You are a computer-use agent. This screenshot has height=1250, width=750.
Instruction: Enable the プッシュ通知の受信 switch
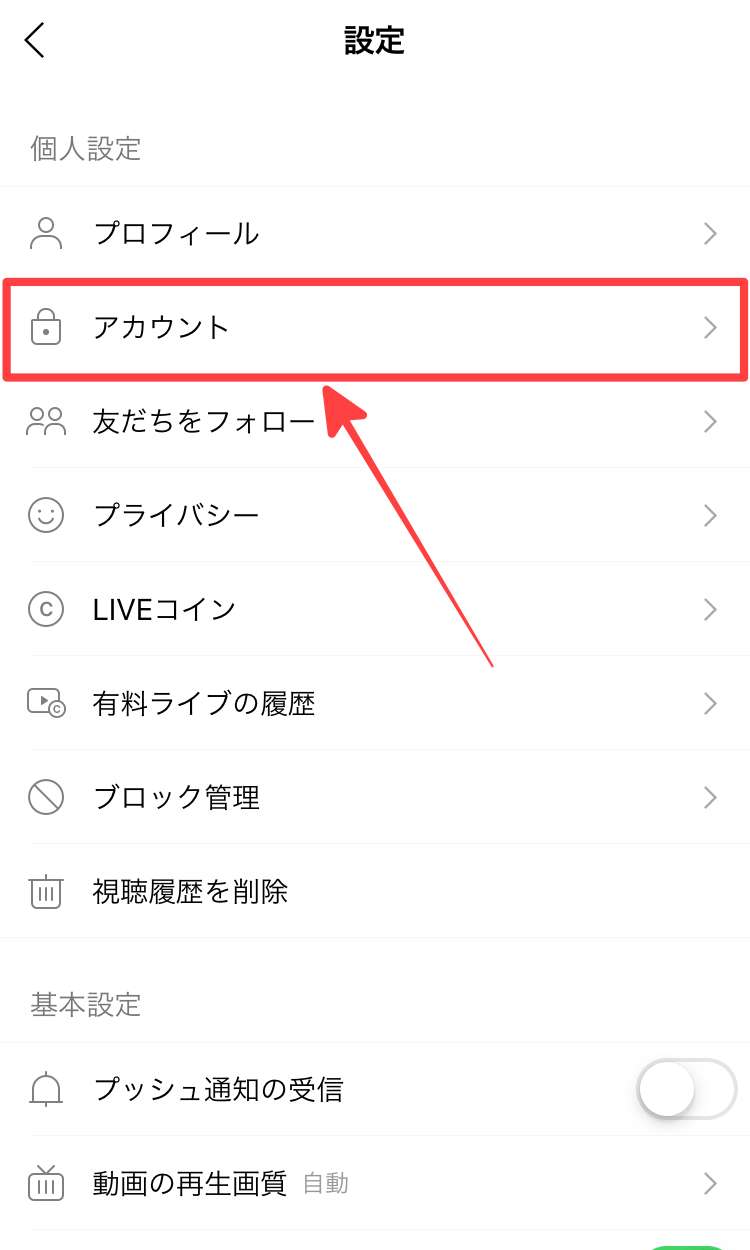tap(686, 1089)
